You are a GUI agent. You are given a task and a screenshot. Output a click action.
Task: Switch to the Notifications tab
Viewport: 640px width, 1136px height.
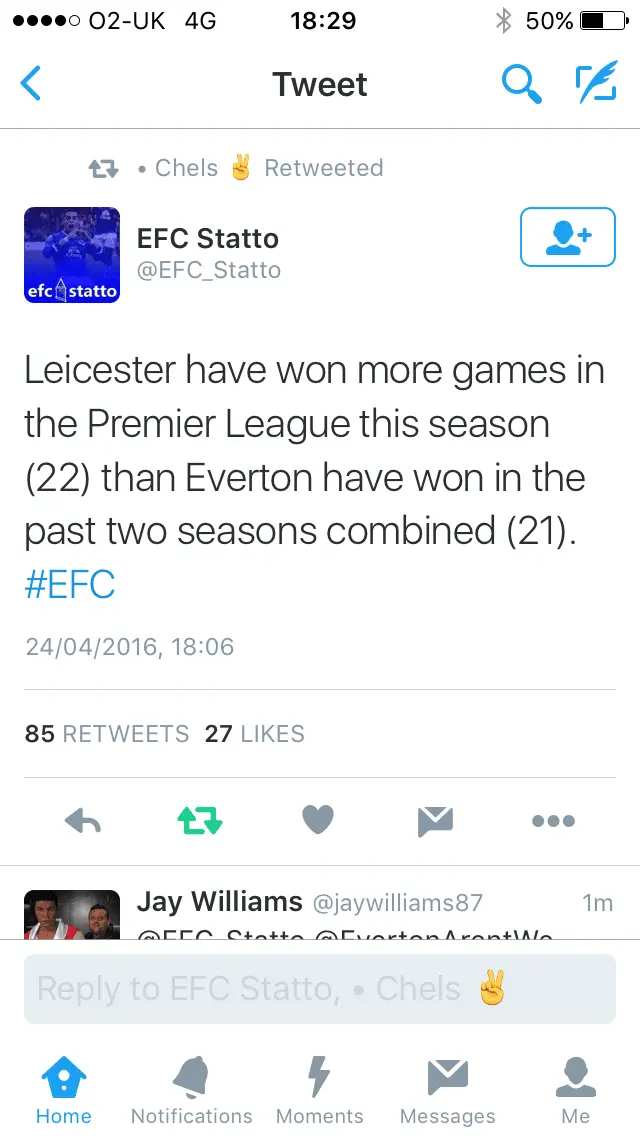coord(192,1090)
